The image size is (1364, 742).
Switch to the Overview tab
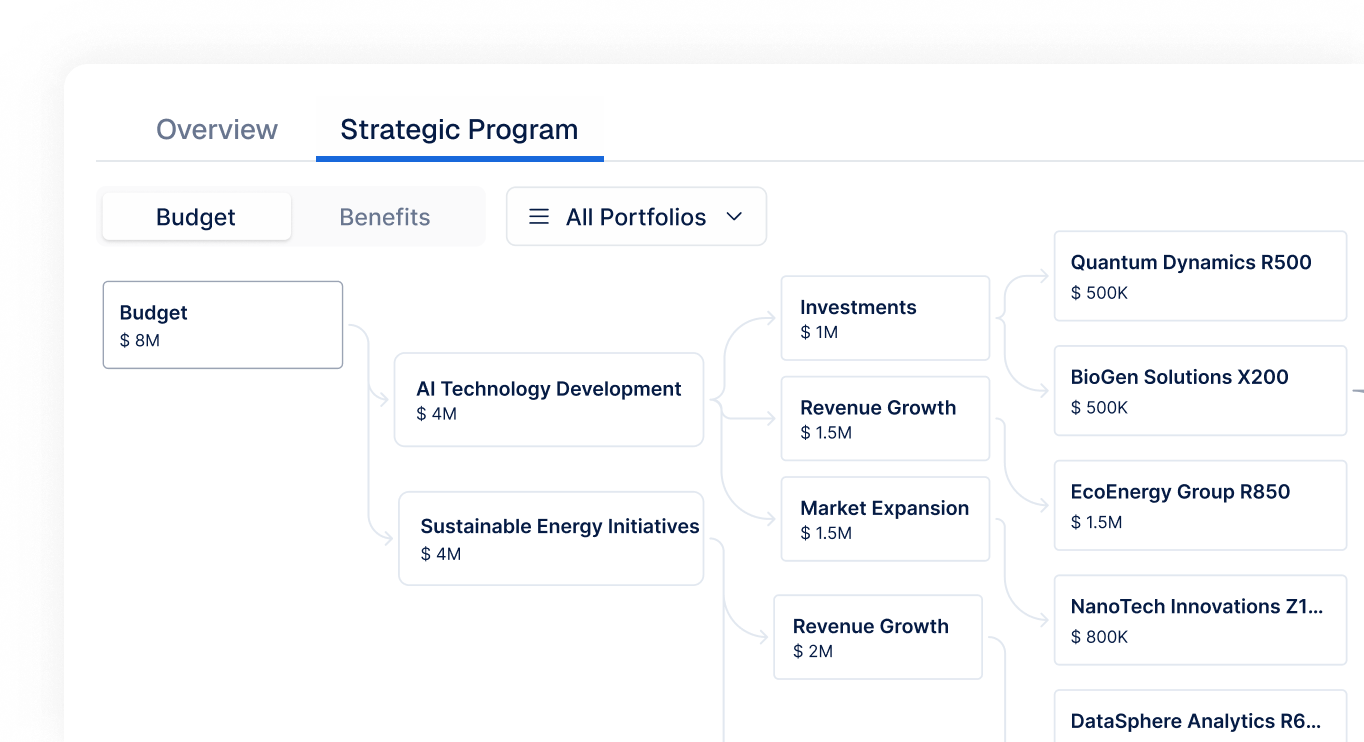tap(217, 130)
